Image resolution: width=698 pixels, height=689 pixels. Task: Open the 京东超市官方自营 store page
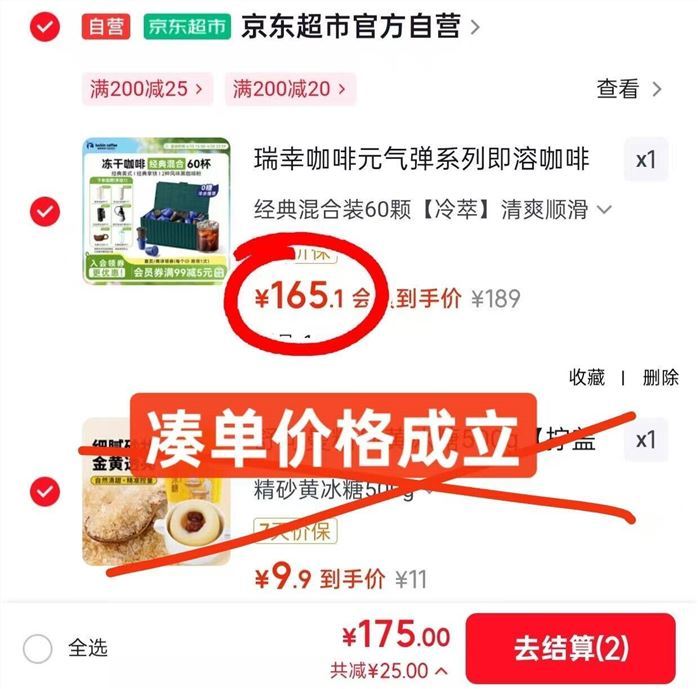360,27
